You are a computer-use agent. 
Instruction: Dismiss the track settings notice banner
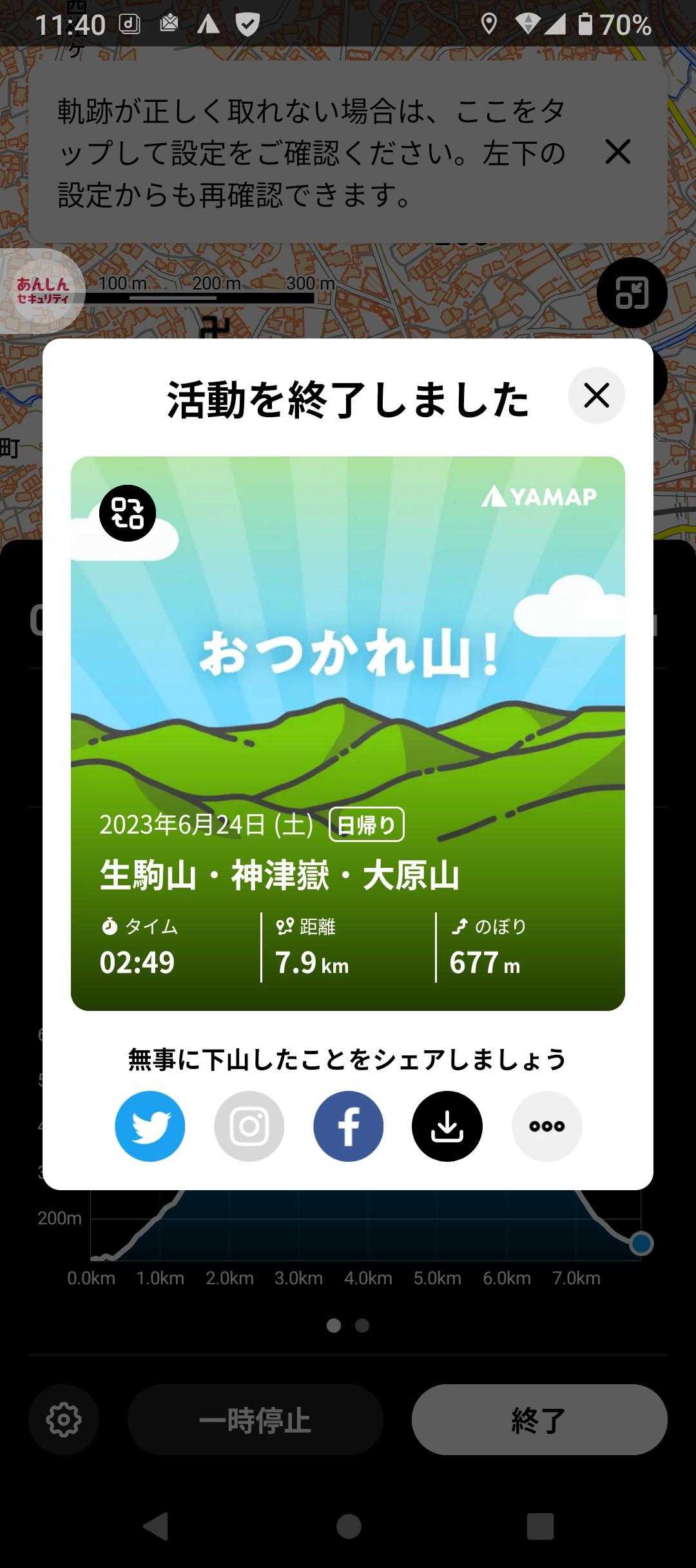point(617,152)
